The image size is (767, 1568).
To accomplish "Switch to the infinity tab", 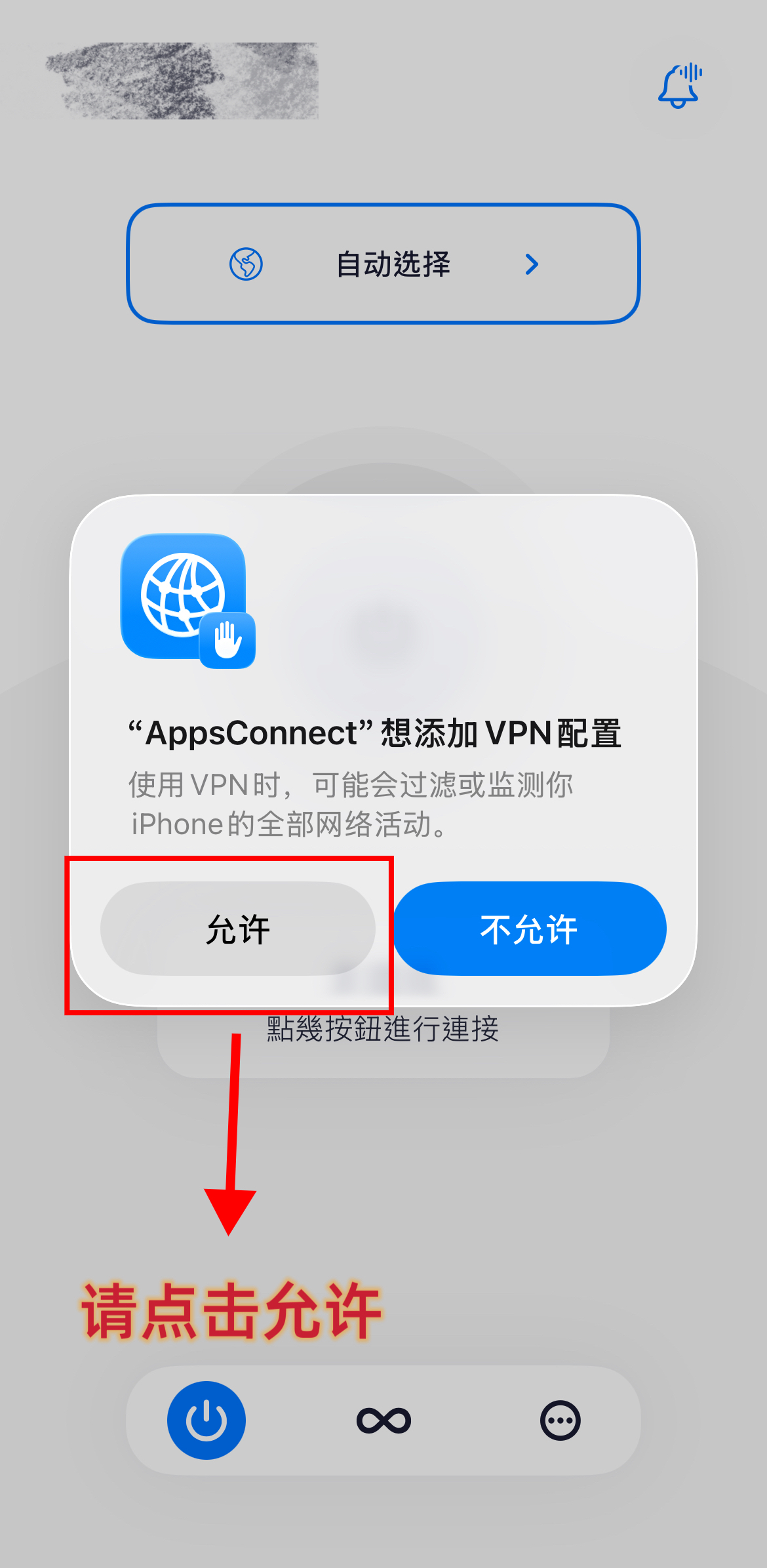I will tap(383, 1420).
